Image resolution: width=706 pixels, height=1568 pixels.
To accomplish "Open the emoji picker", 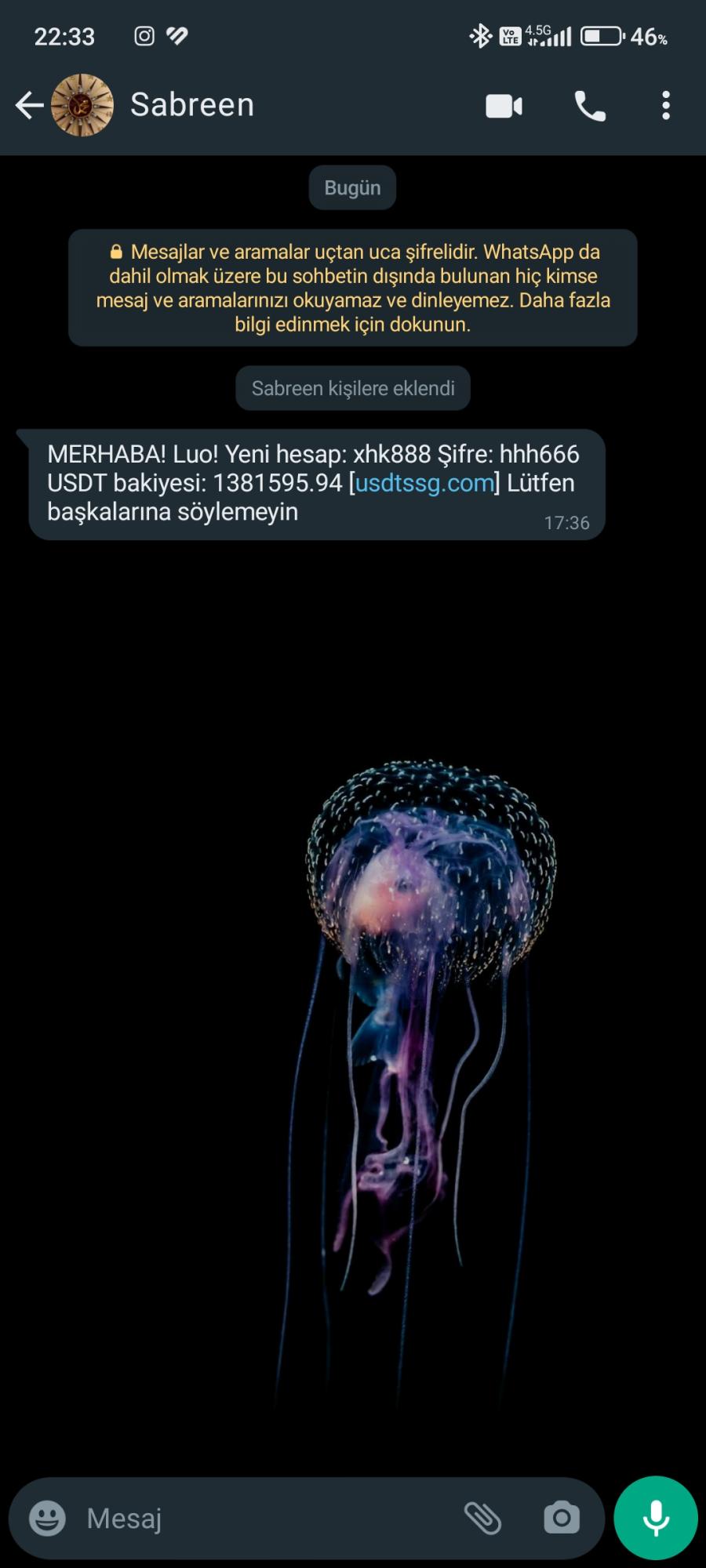I will (x=47, y=1519).
